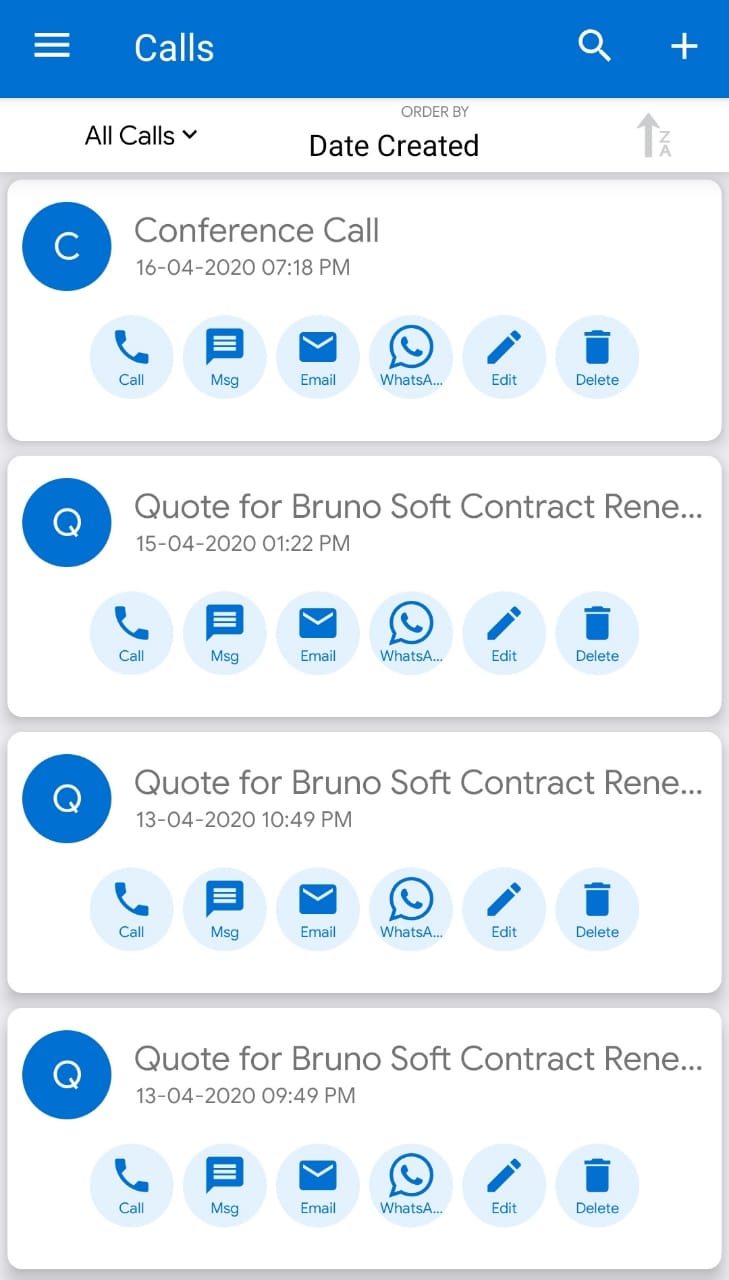
Task: Expand the All Calls filter dropdown
Action: pos(141,136)
